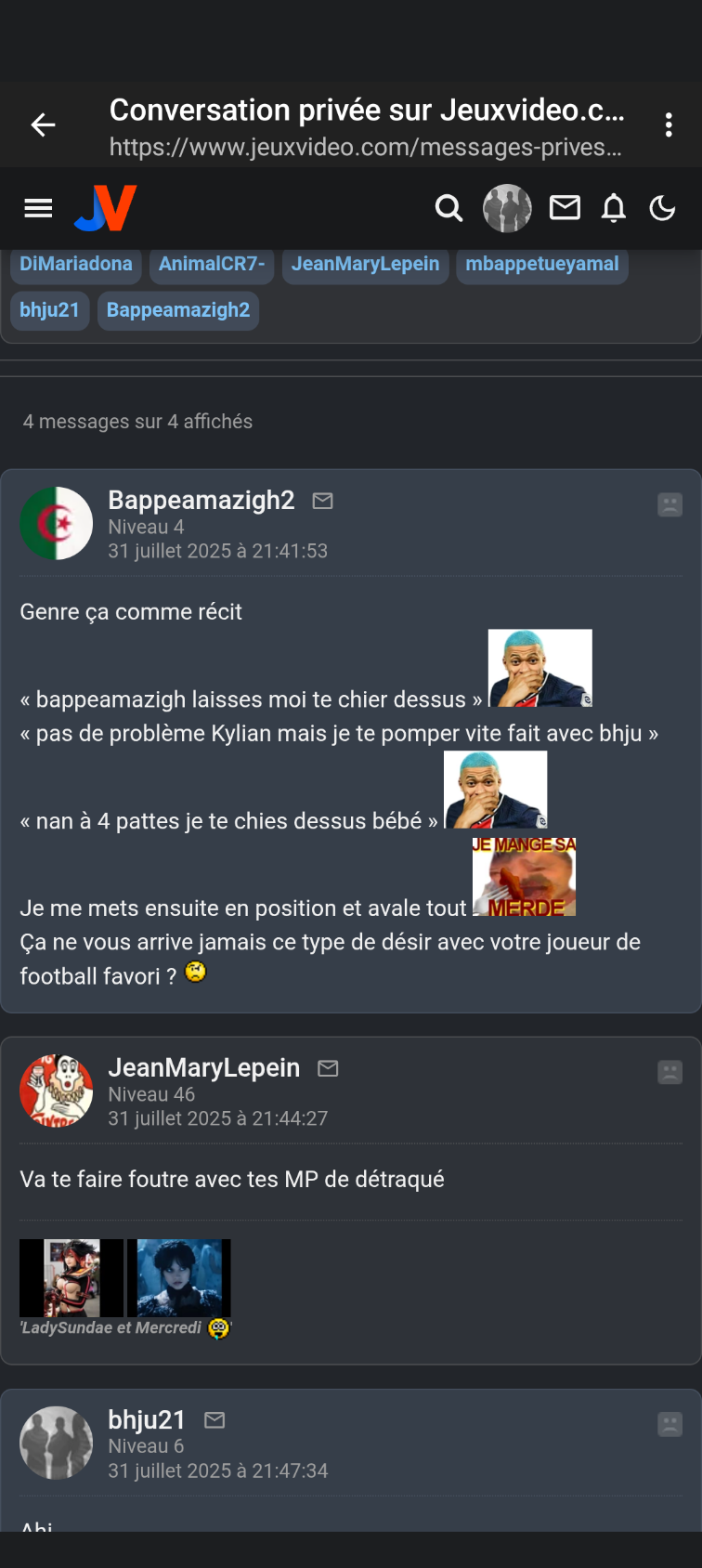Open the private messages envelope icon

[565, 208]
